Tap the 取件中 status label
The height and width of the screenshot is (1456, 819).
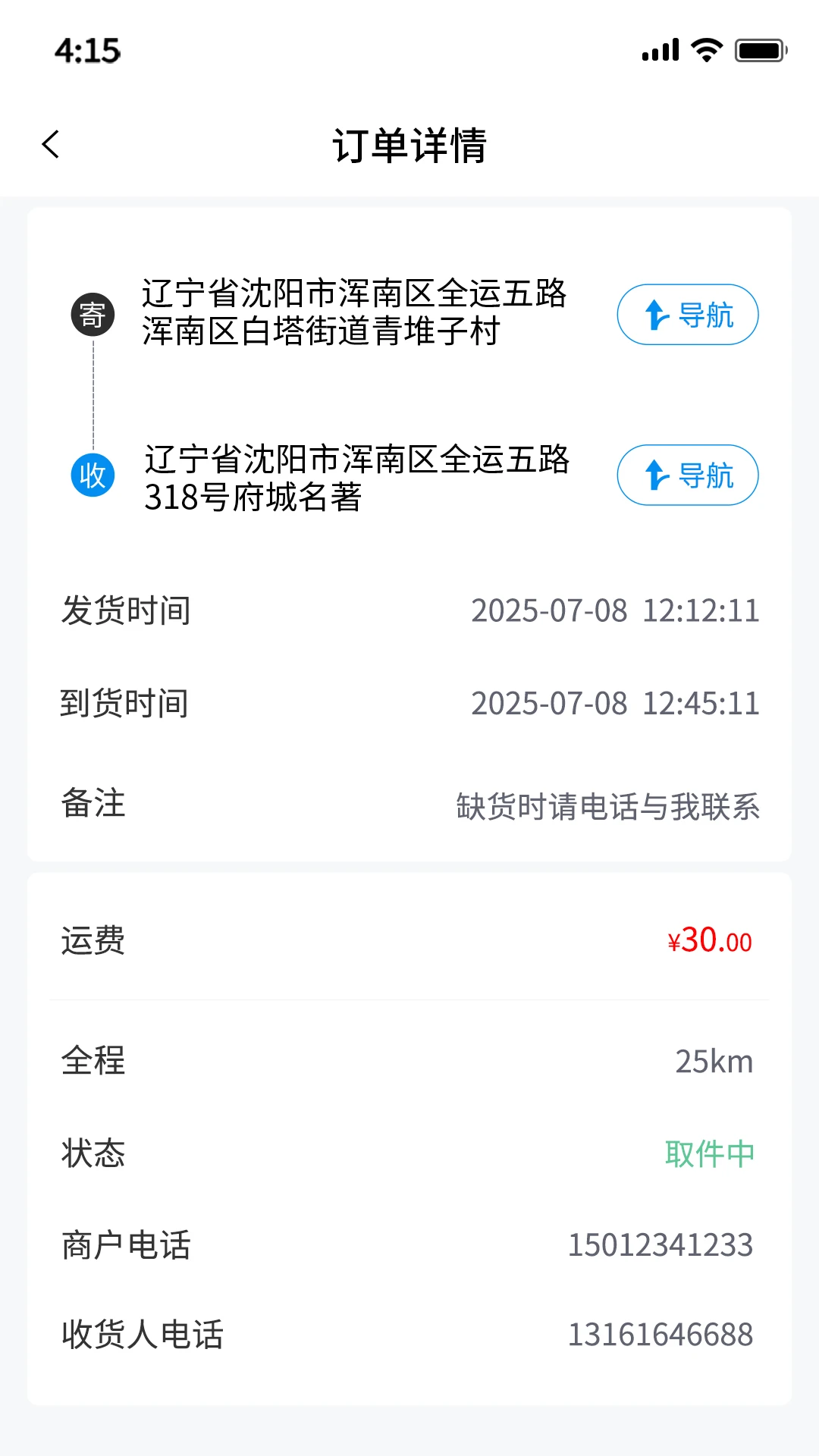tap(710, 1152)
